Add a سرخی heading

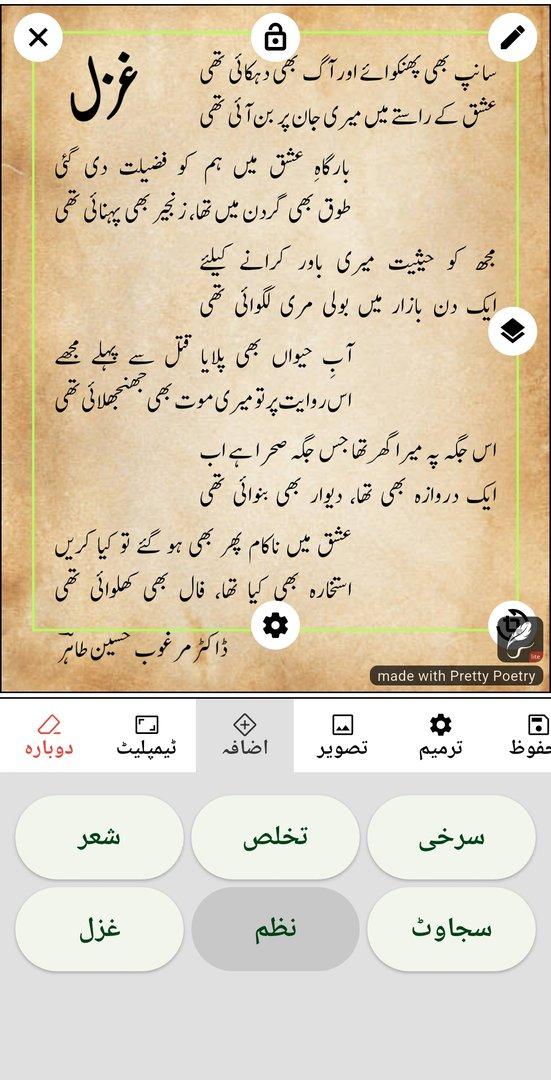coord(451,838)
